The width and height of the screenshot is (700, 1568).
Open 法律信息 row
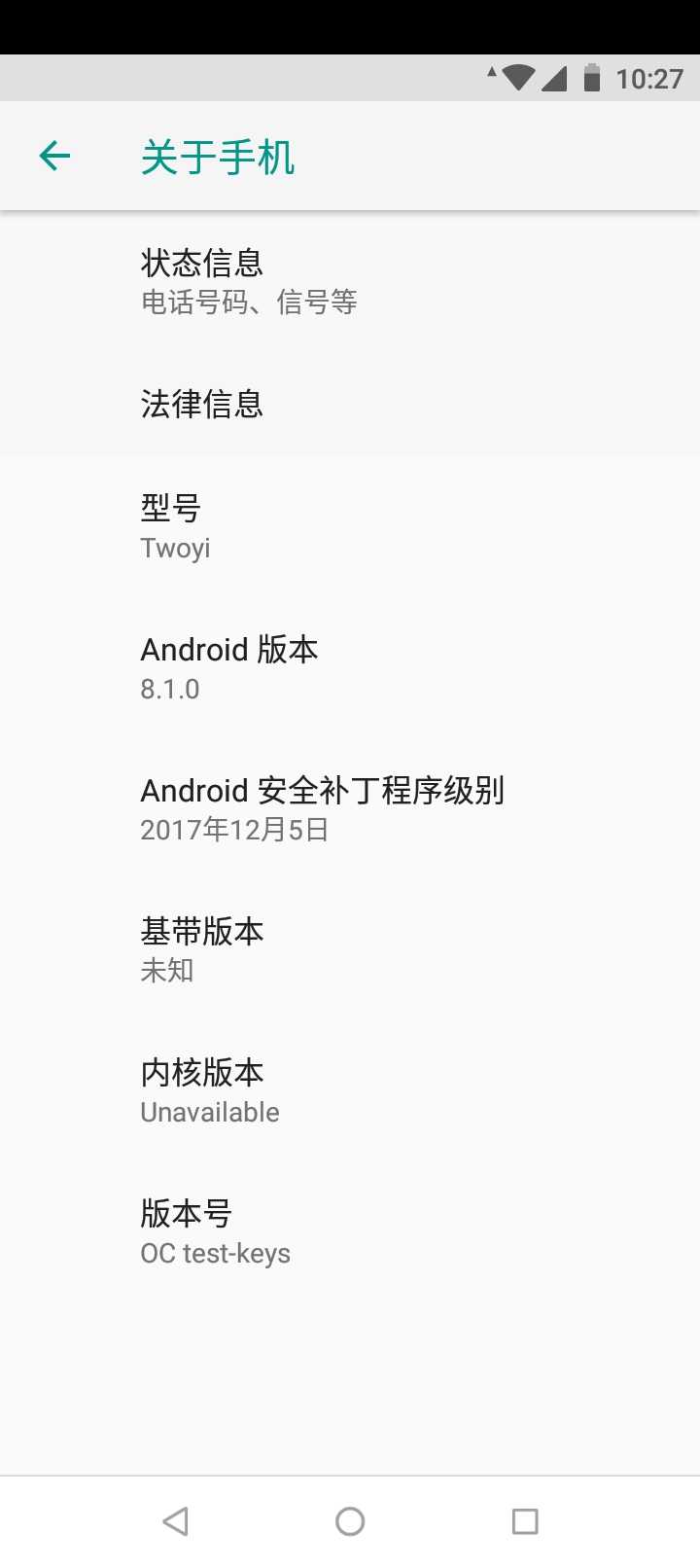click(350, 404)
